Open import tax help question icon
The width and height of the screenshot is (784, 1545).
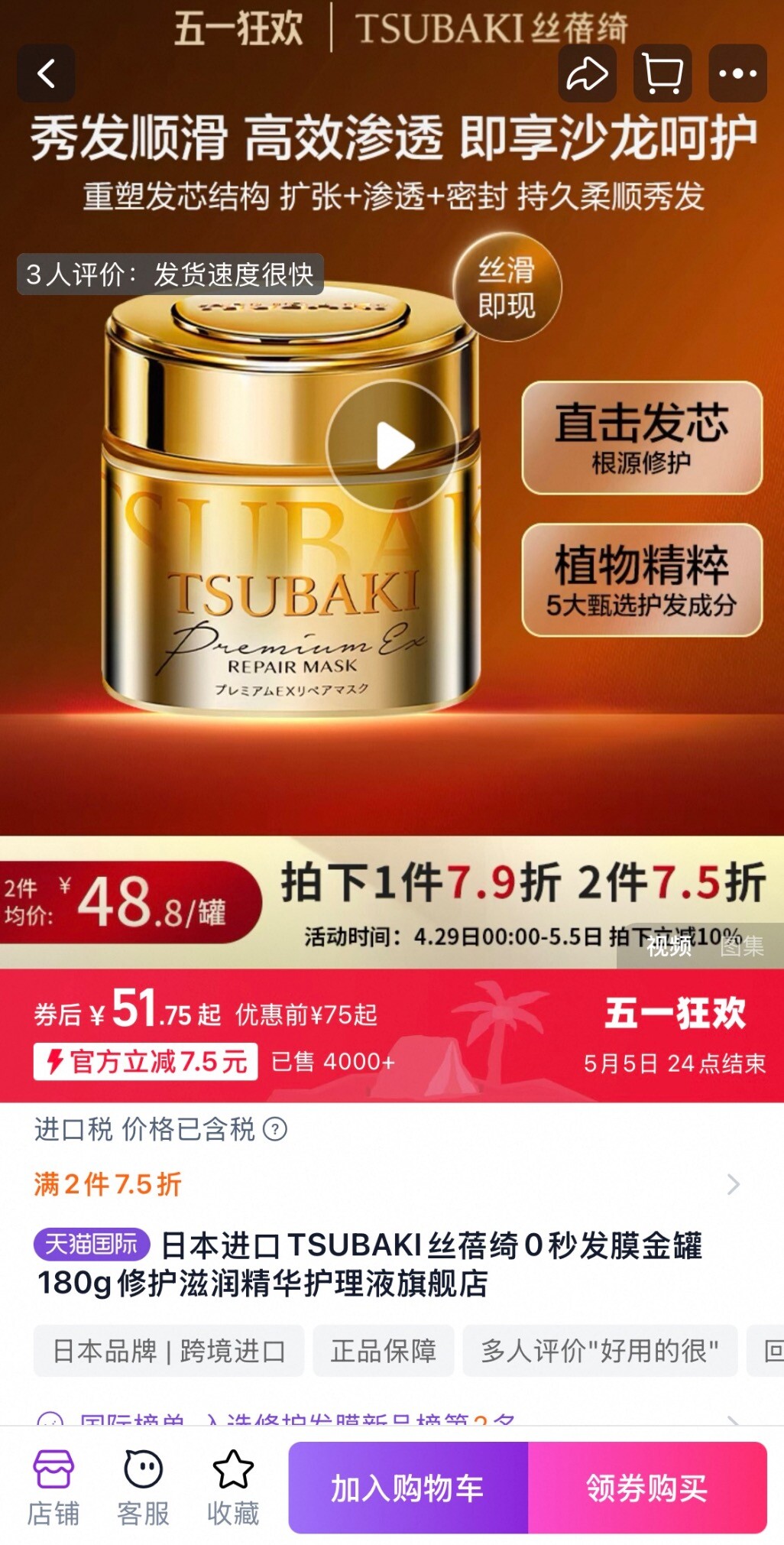pyautogui.click(x=275, y=1128)
